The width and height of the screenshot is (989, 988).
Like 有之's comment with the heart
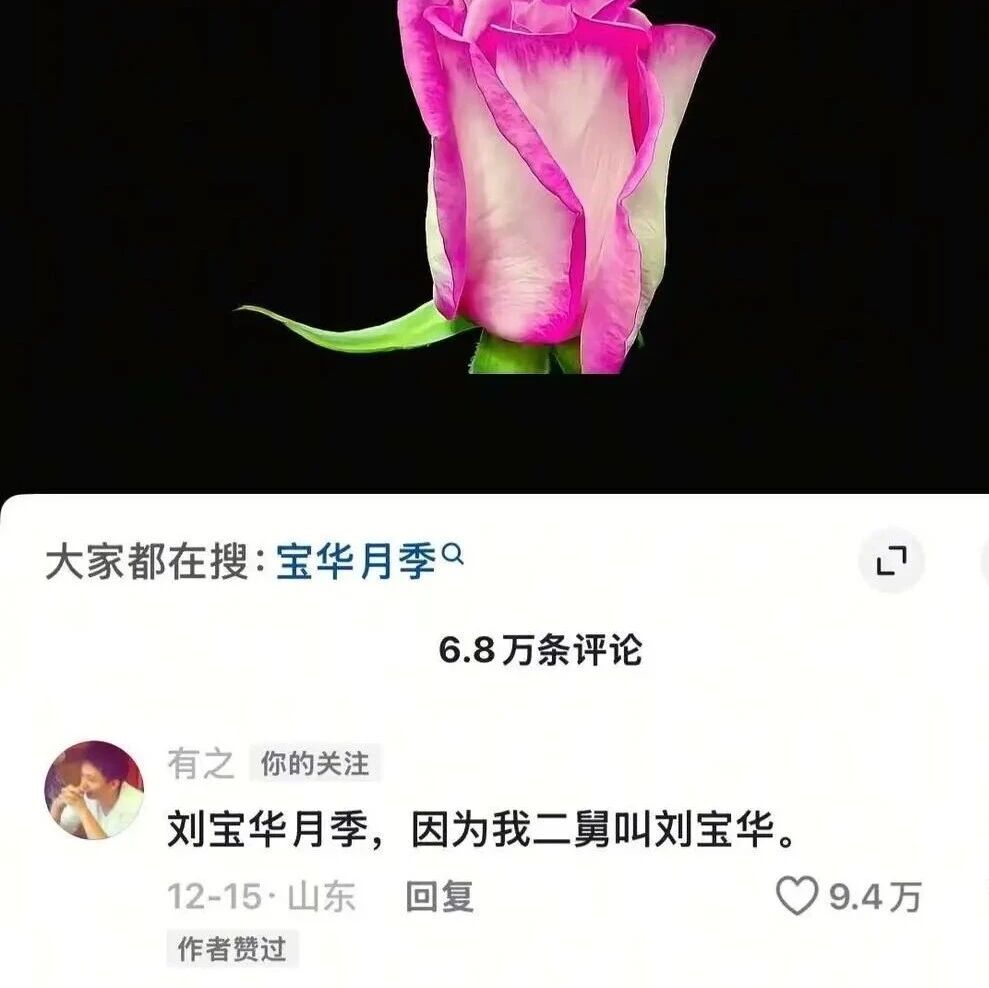[x=798, y=896]
